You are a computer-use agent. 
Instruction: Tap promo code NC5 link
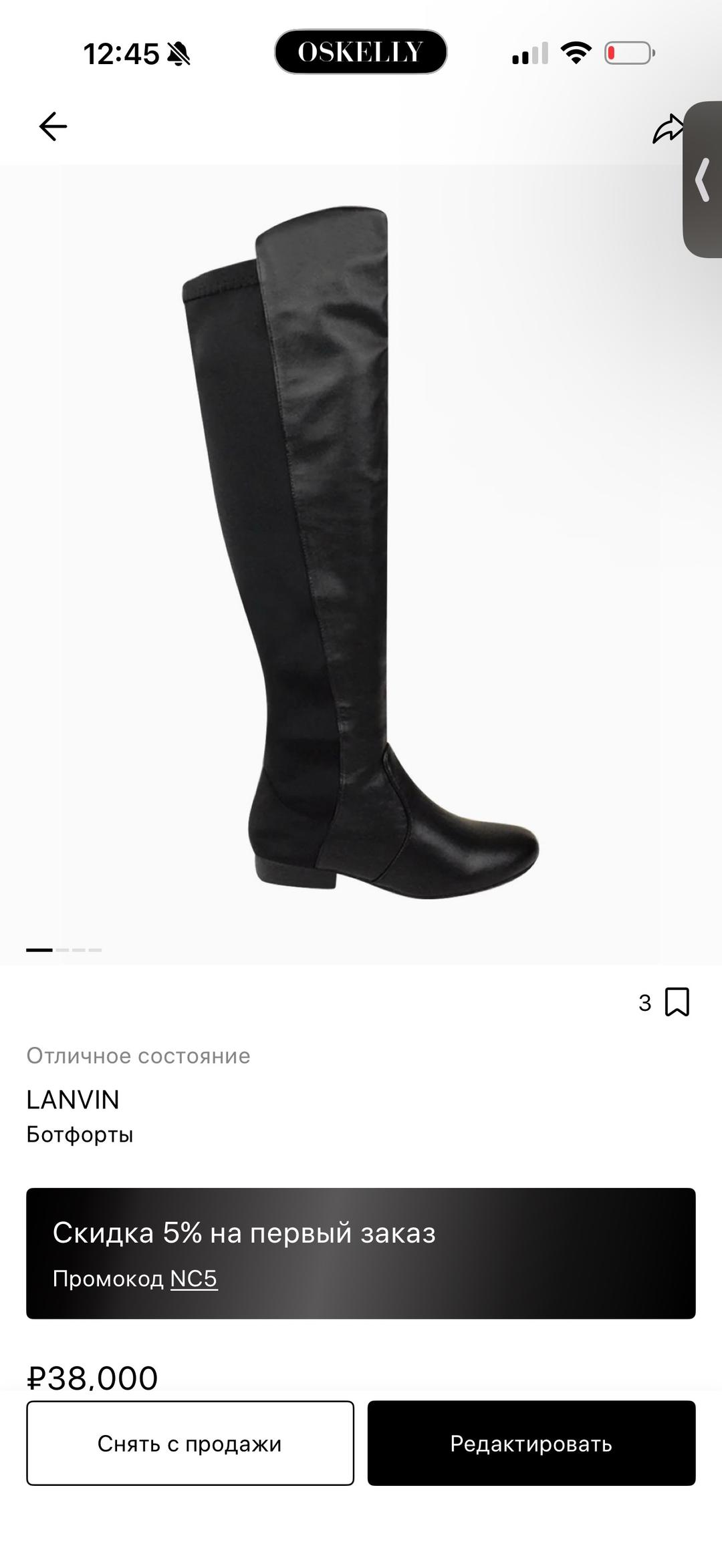point(194,1278)
